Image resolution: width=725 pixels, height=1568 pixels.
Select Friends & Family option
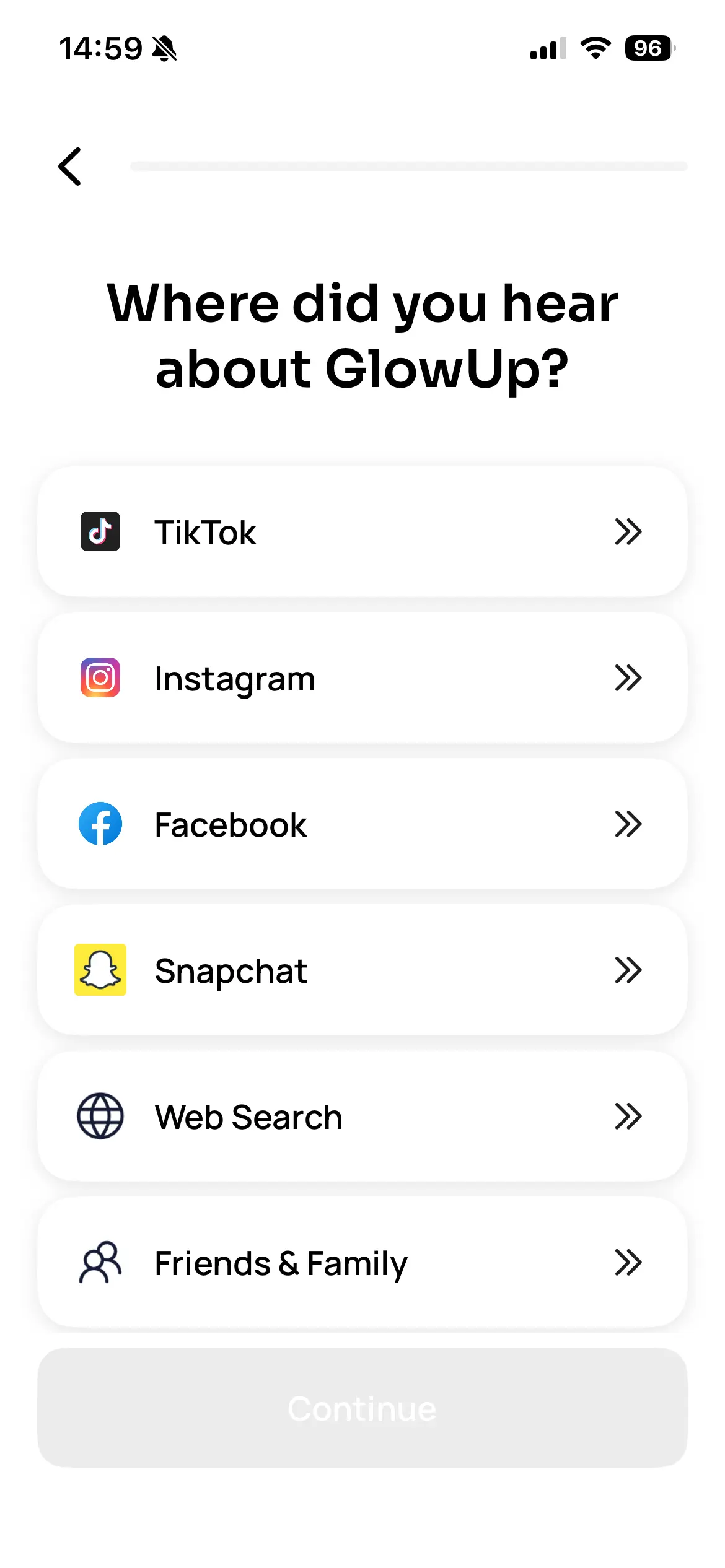362,1263
